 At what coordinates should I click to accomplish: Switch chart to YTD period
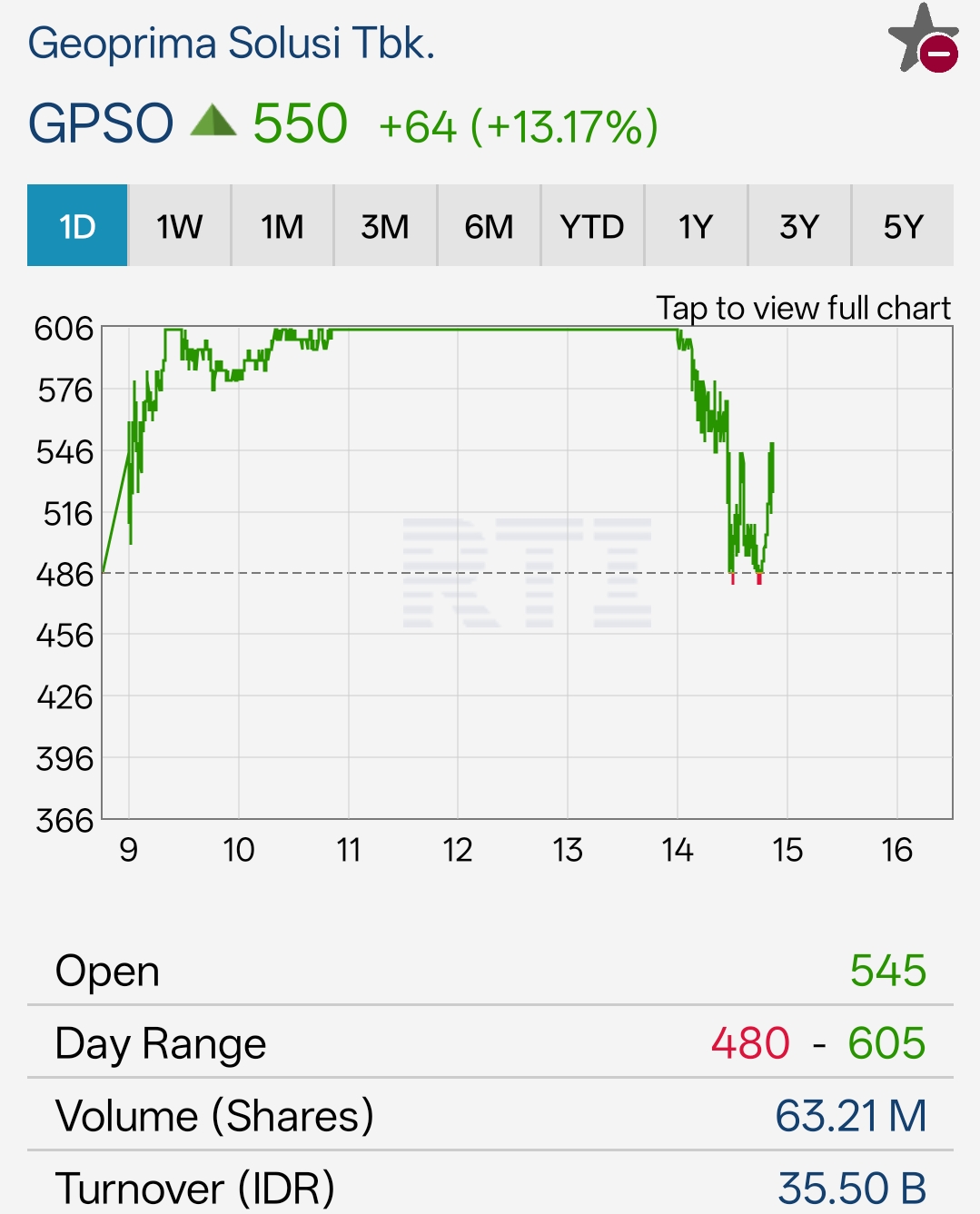(592, 226)
